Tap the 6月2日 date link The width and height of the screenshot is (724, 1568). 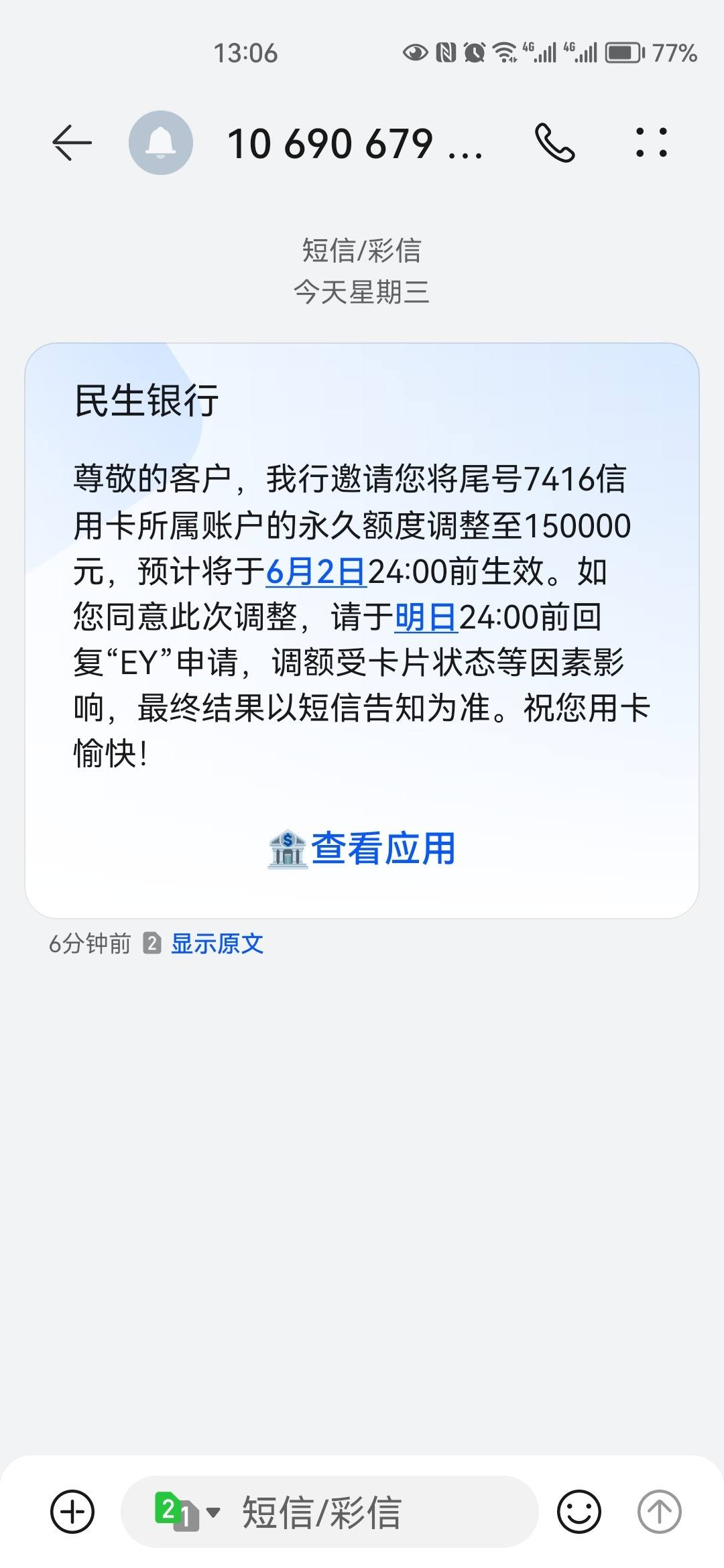coord(316,572)
